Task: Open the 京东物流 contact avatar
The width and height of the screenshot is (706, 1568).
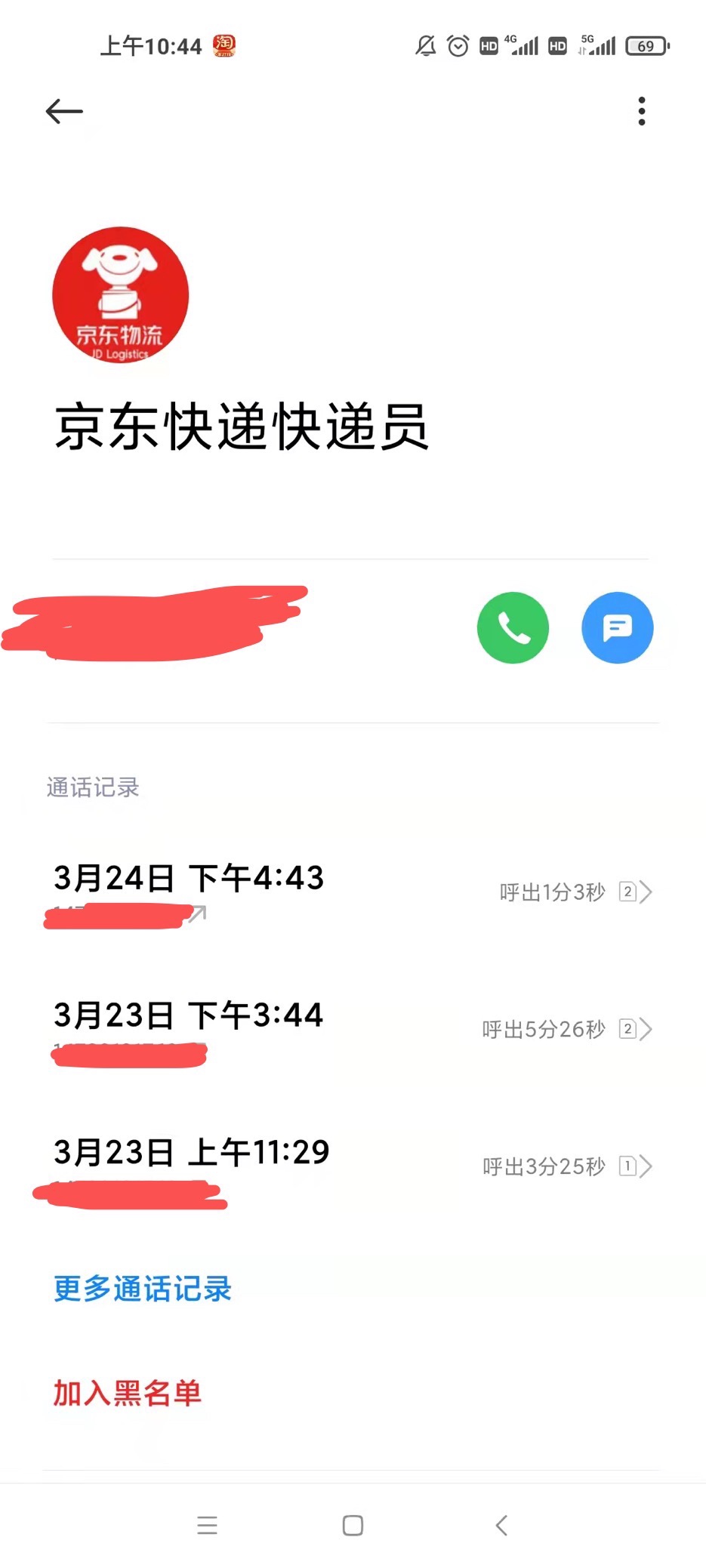Action: [x=120, y=294]
